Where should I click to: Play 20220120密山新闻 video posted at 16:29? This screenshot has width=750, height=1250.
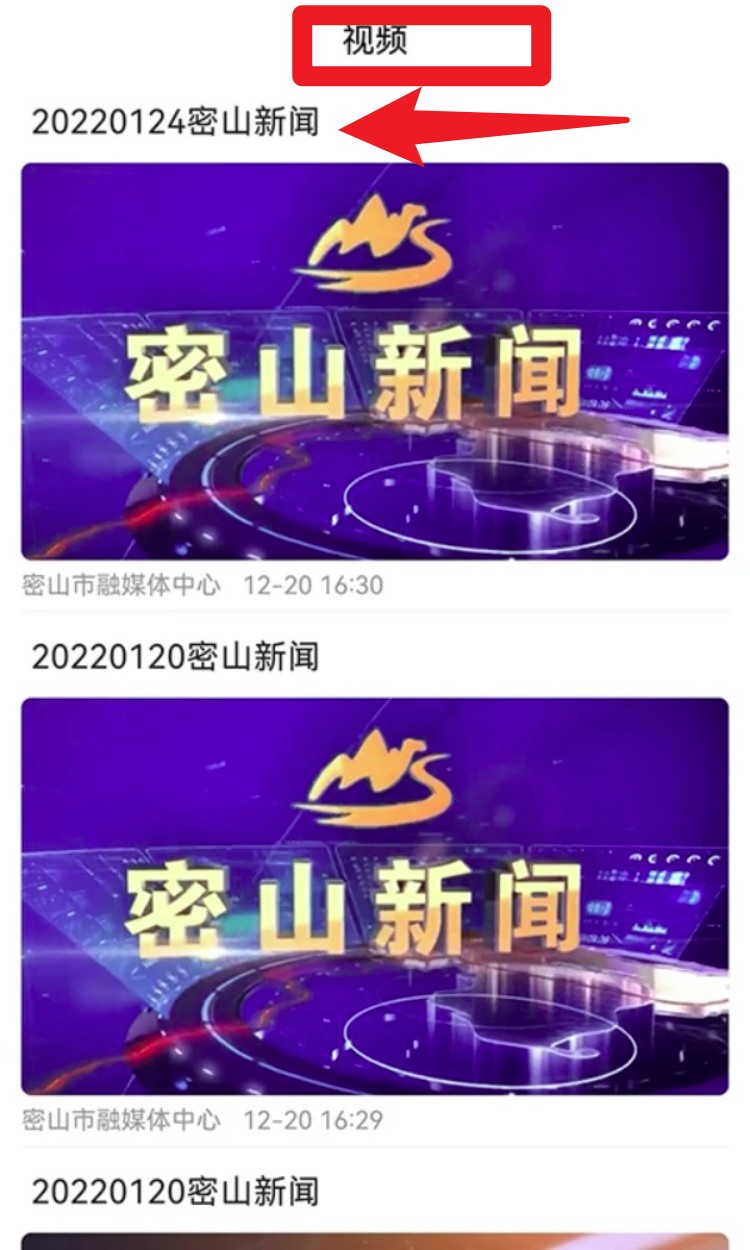[374, 895]
